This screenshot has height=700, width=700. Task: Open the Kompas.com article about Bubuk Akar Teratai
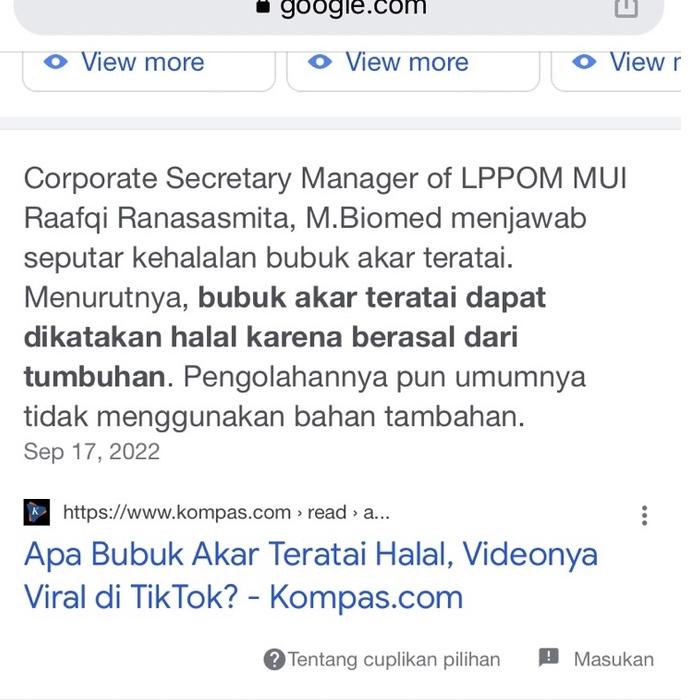pyautogui.click(x=310, y=575)
